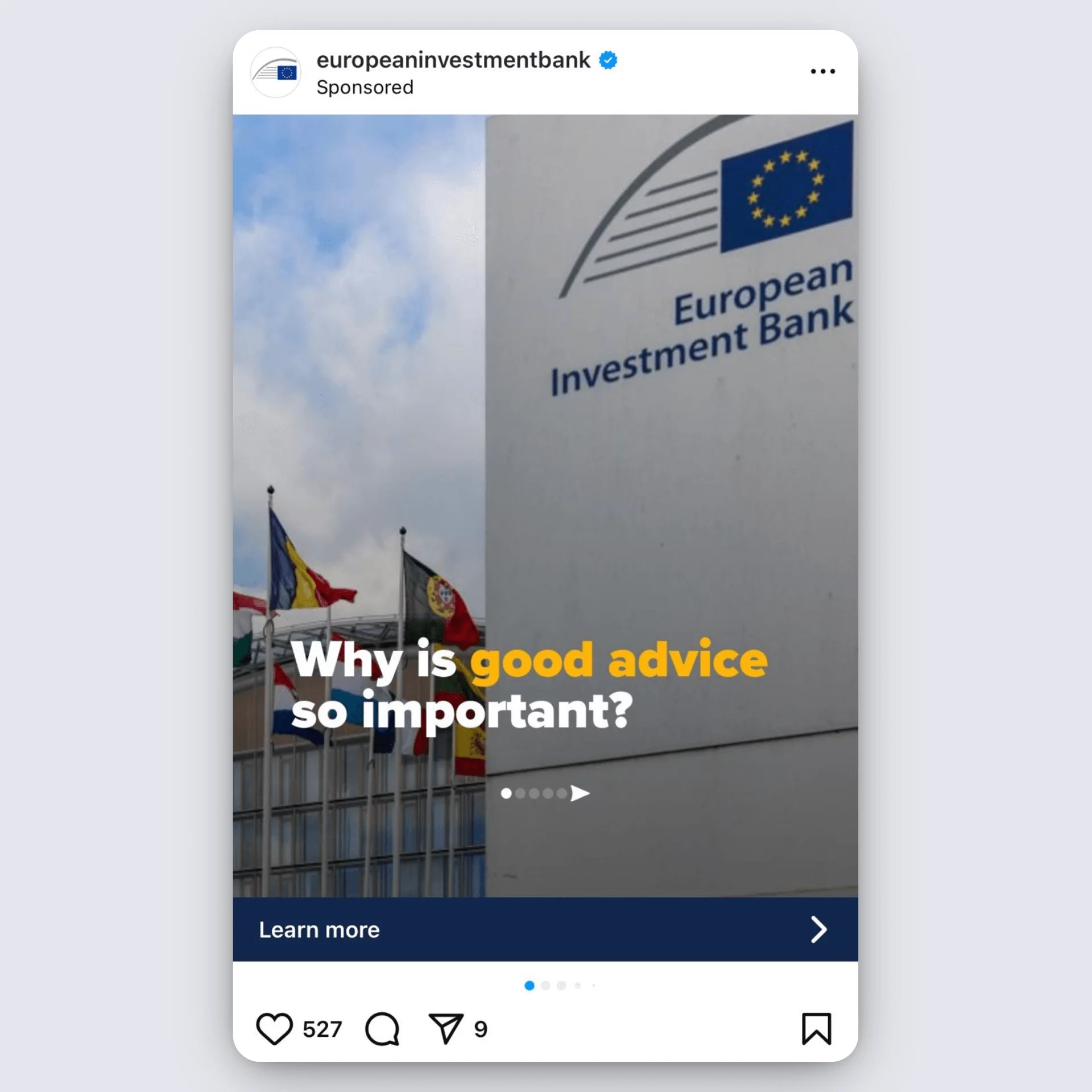
Task: Open the post's three-dot overflow menu
Action: 822,71
